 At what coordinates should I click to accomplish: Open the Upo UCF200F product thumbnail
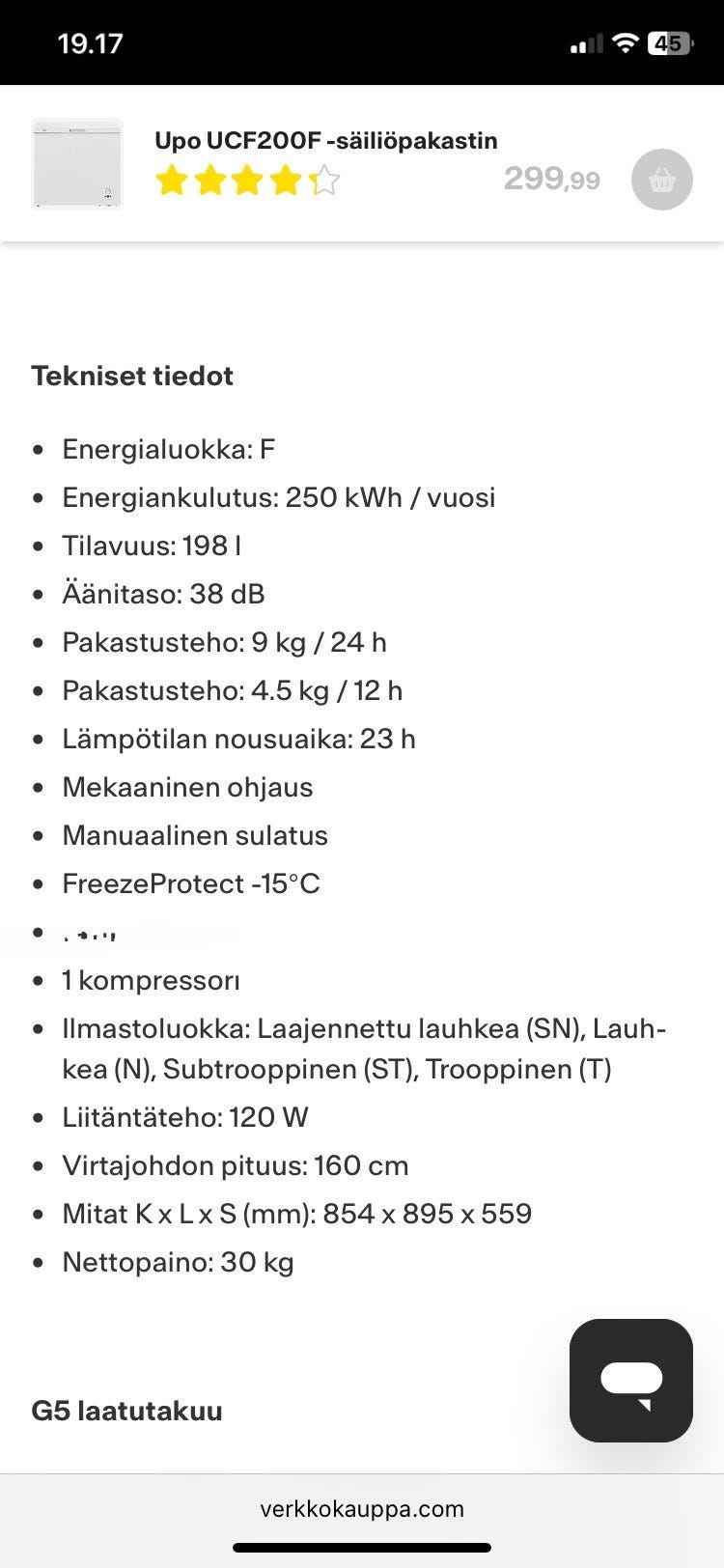(77, 163)
